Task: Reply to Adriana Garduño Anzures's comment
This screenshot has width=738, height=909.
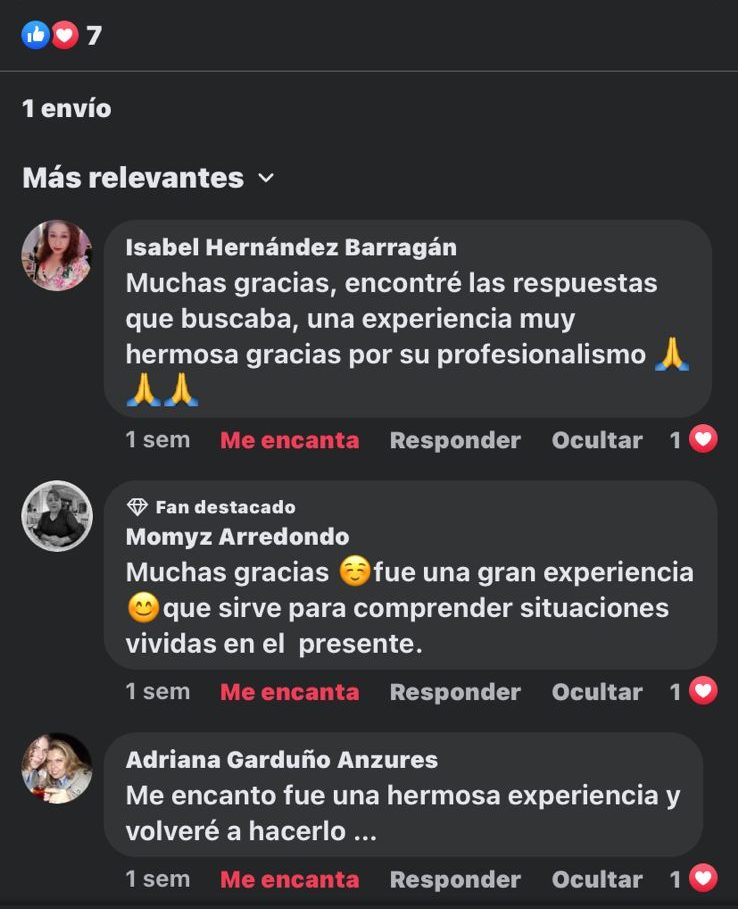Action: [455, 880]
